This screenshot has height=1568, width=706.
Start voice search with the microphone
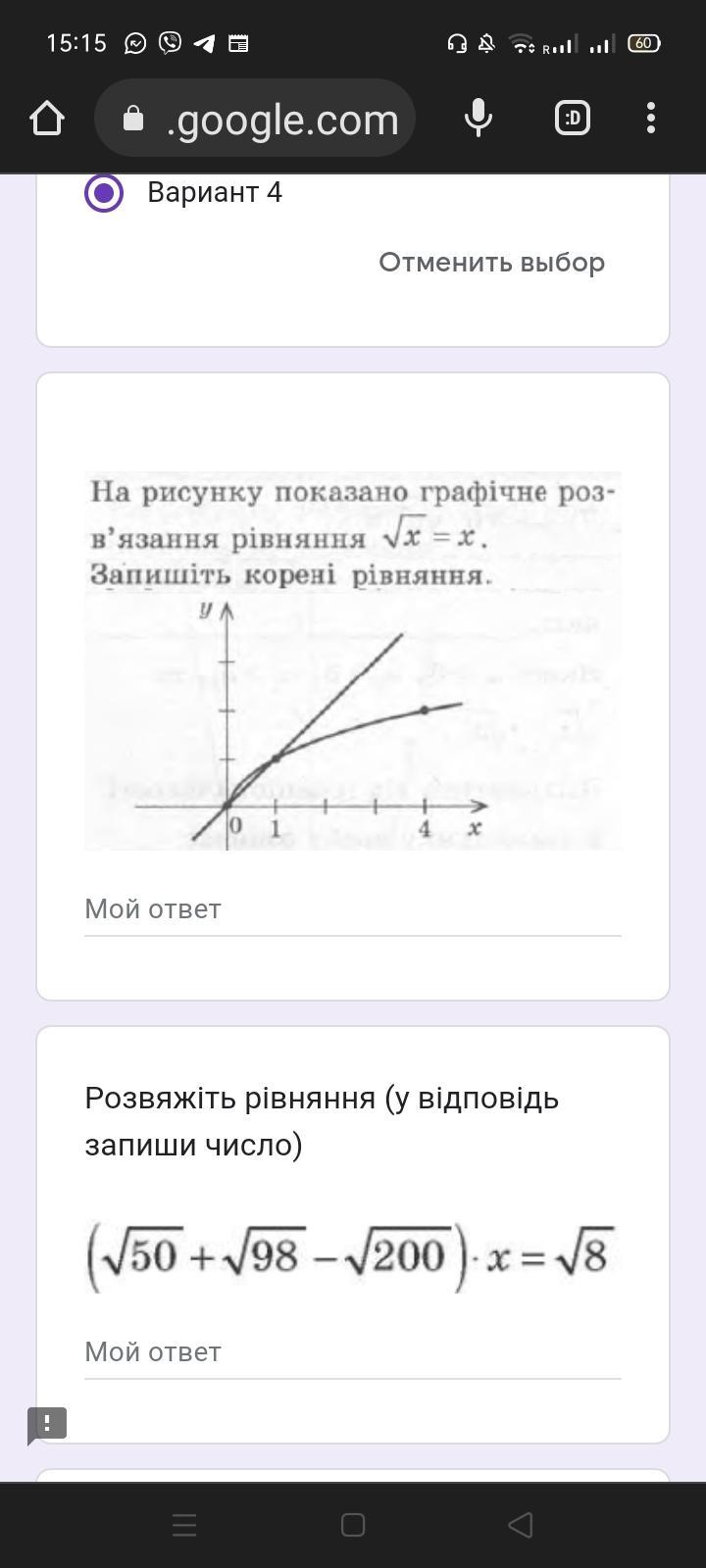478,119
